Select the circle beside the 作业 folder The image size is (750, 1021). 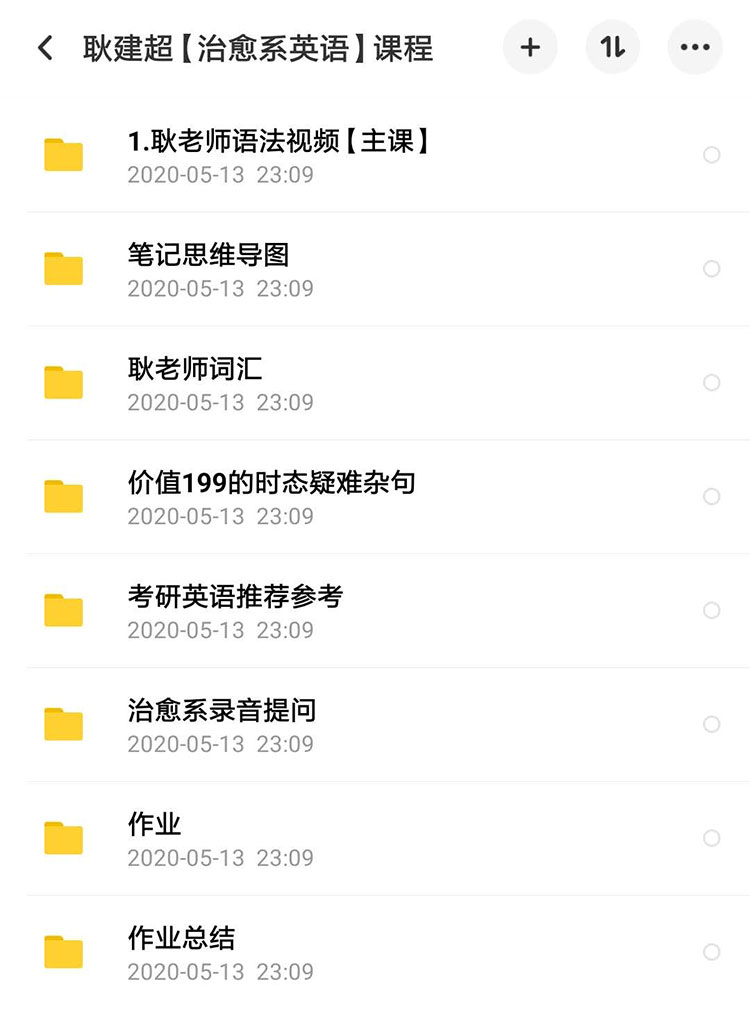pyautogui.click(x=712, y=839)
